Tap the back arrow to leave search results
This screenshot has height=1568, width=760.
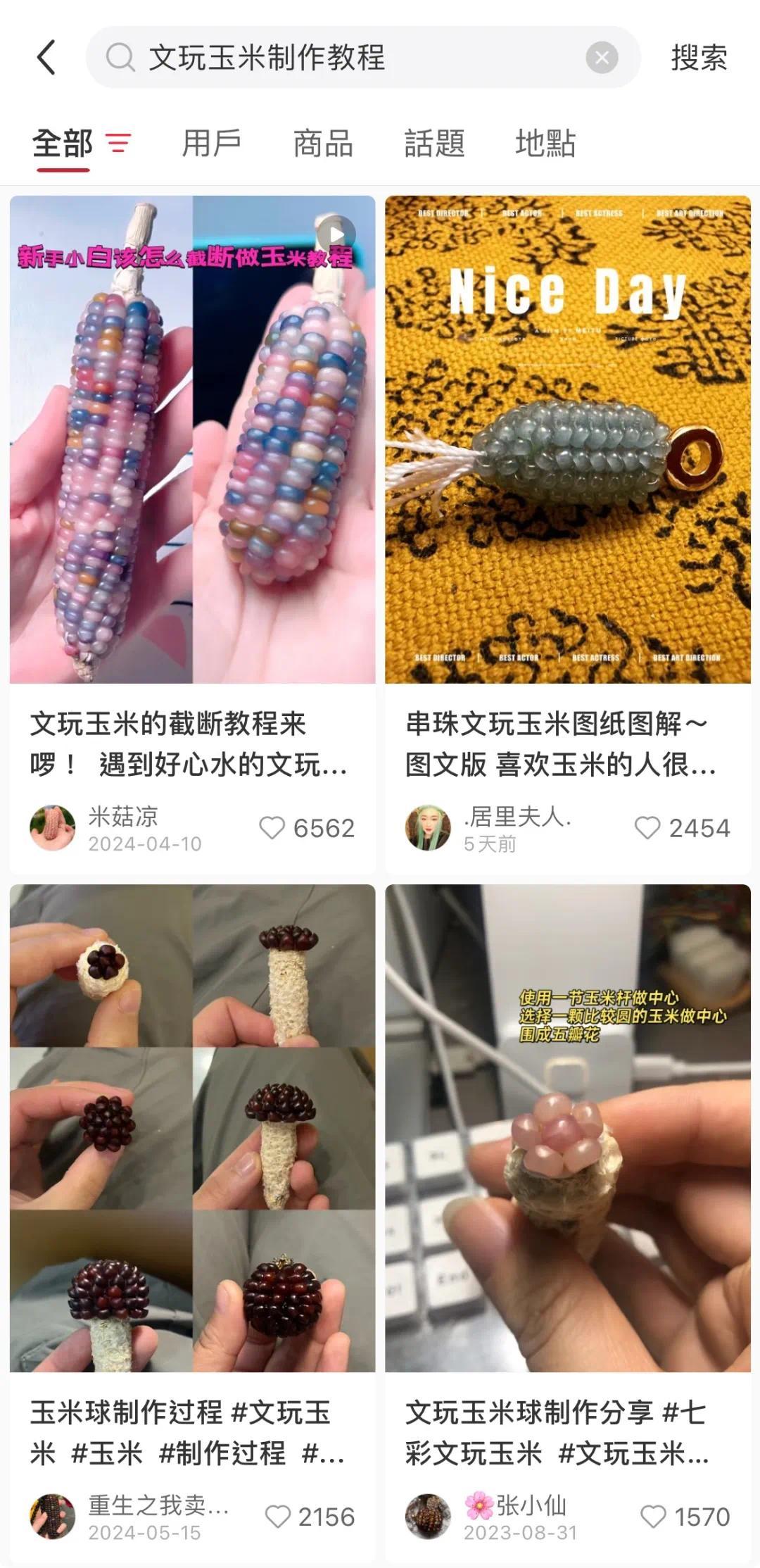(x=46, y=58)
